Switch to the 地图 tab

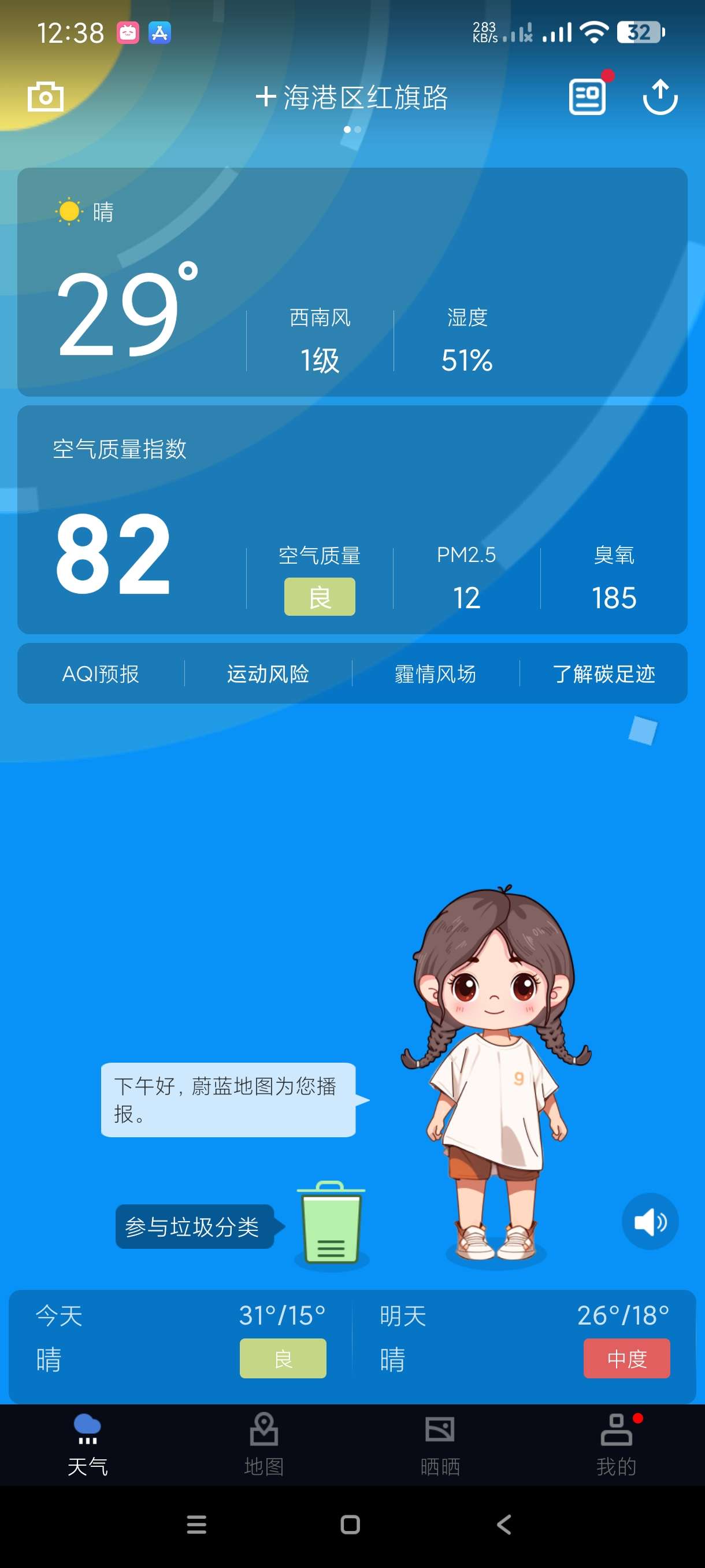[x=264, y=1444]
